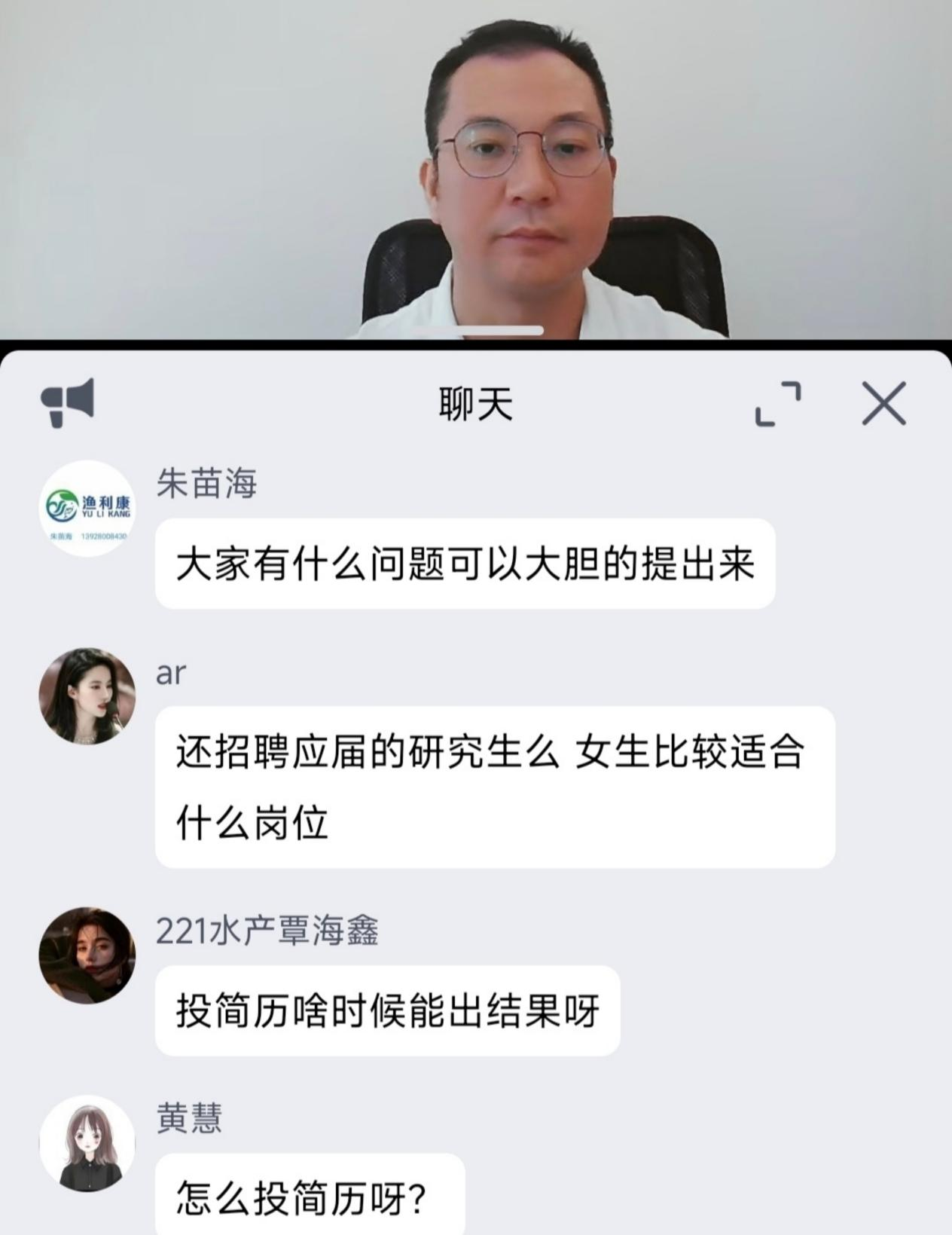Viewport: 952px width, 1235px height.
Task: Open the announcement megaphone icon
Action: click(x=68, y=402)
